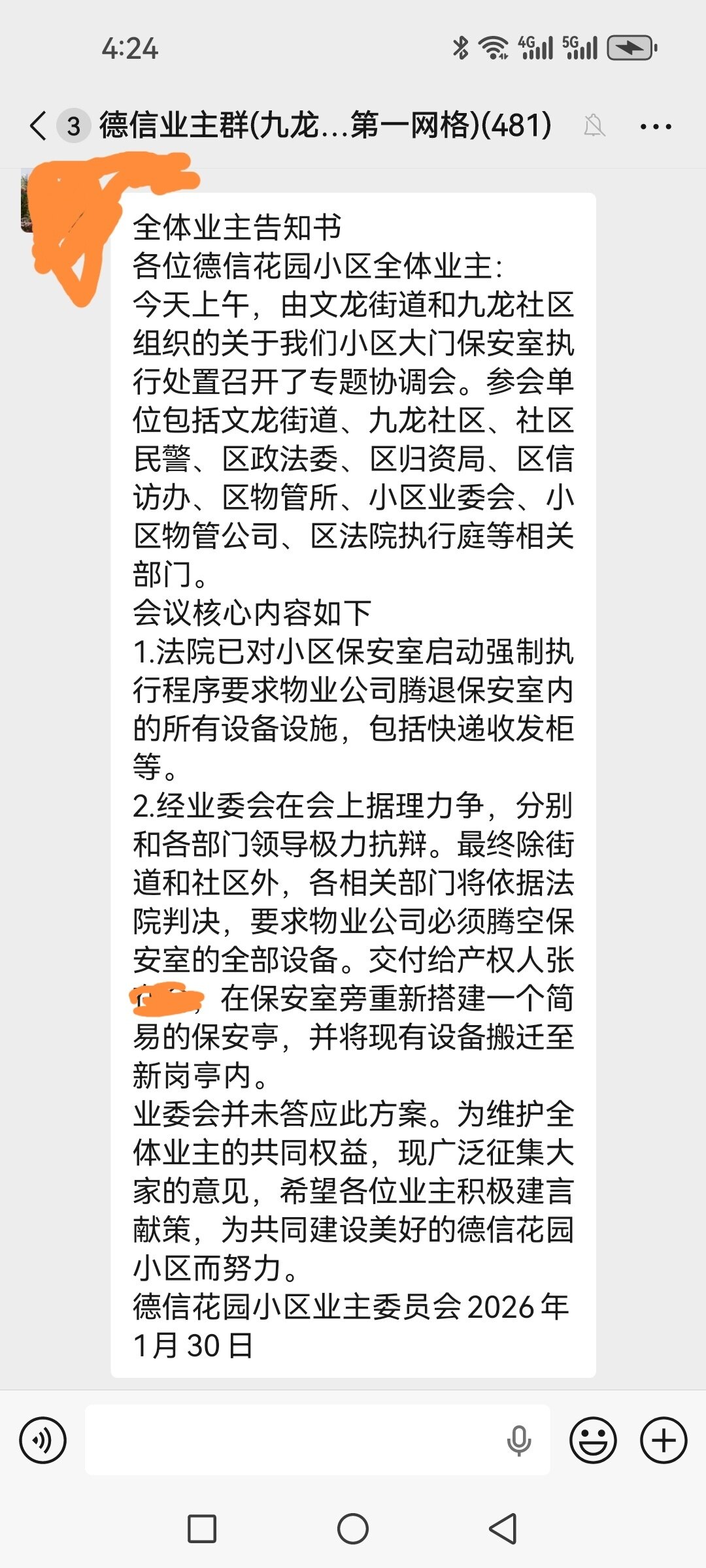Open recent apps from navigation bar

click(202, 1529)
